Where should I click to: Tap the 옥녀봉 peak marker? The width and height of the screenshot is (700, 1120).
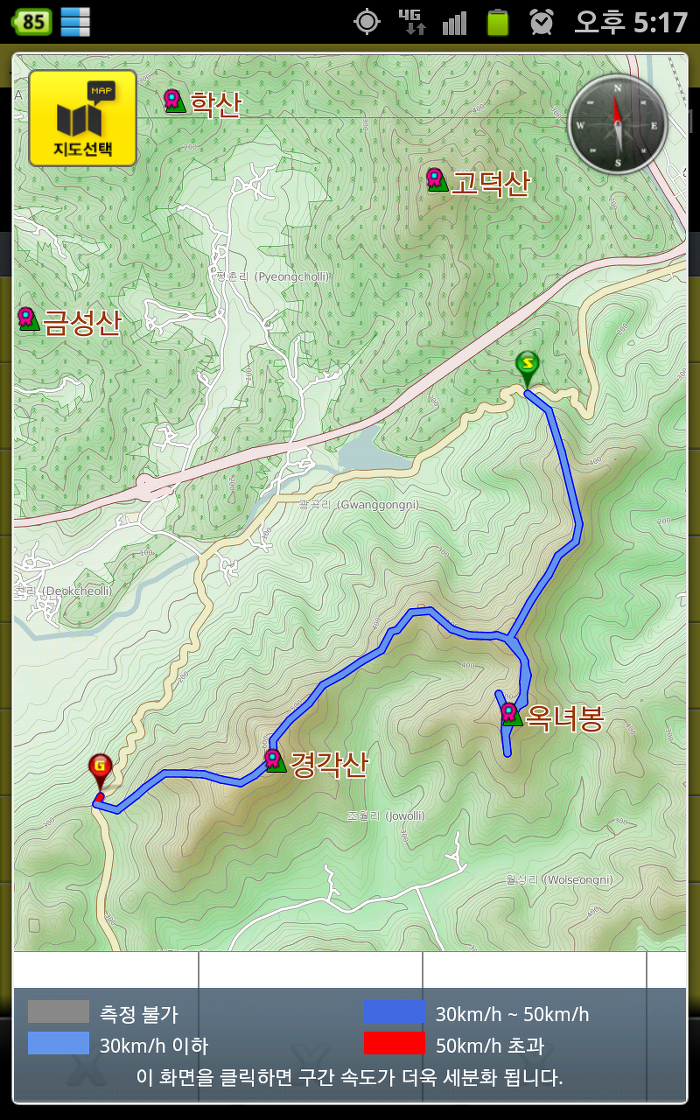click(509, 714)
